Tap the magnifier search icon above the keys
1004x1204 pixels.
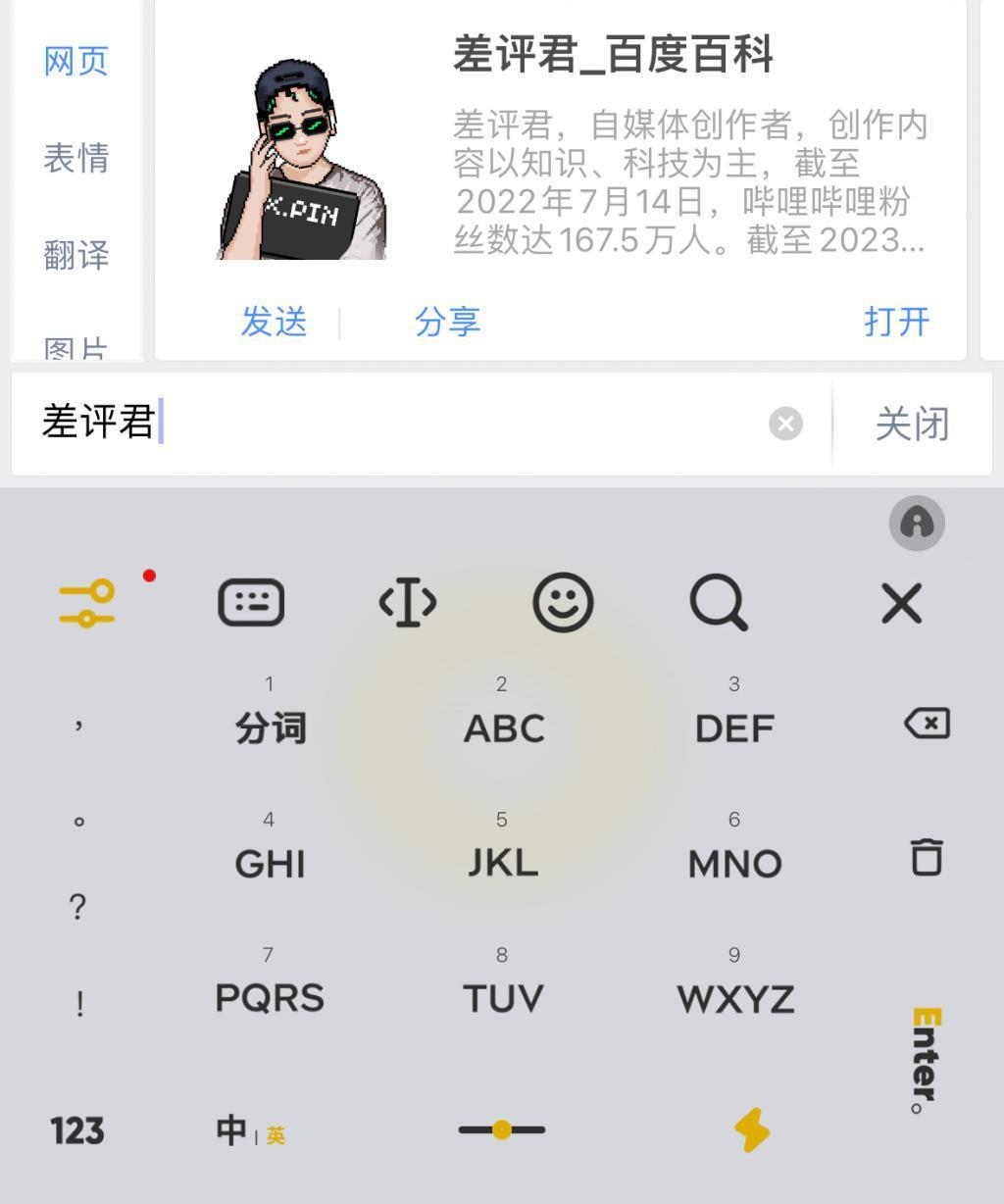point(719,604)
